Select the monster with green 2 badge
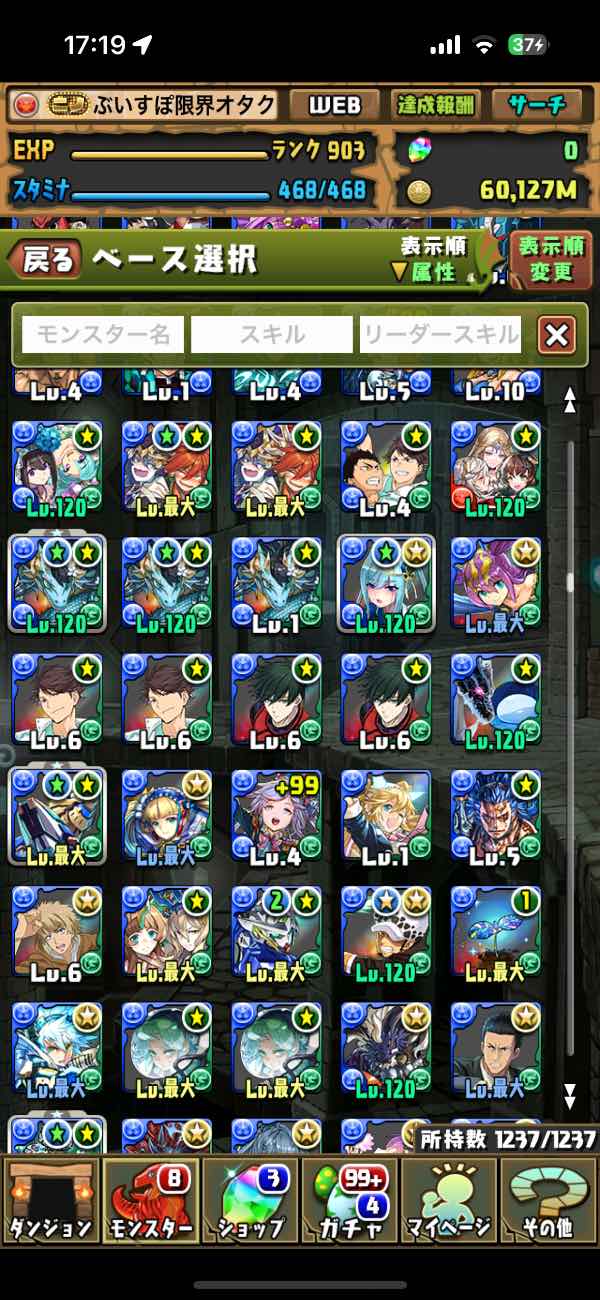 point(276,931)
